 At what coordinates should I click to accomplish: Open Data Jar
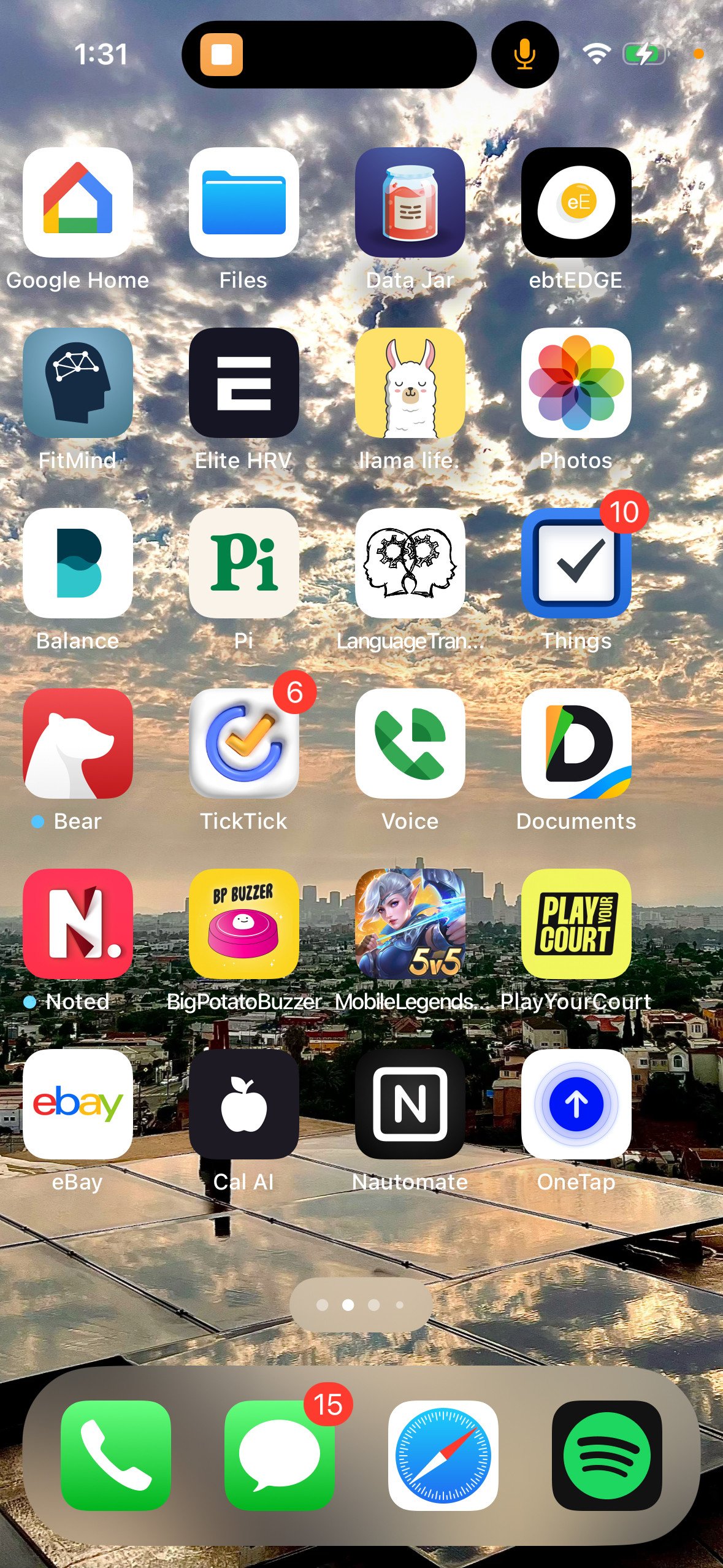pyautogui.click(x=410, y=202)
